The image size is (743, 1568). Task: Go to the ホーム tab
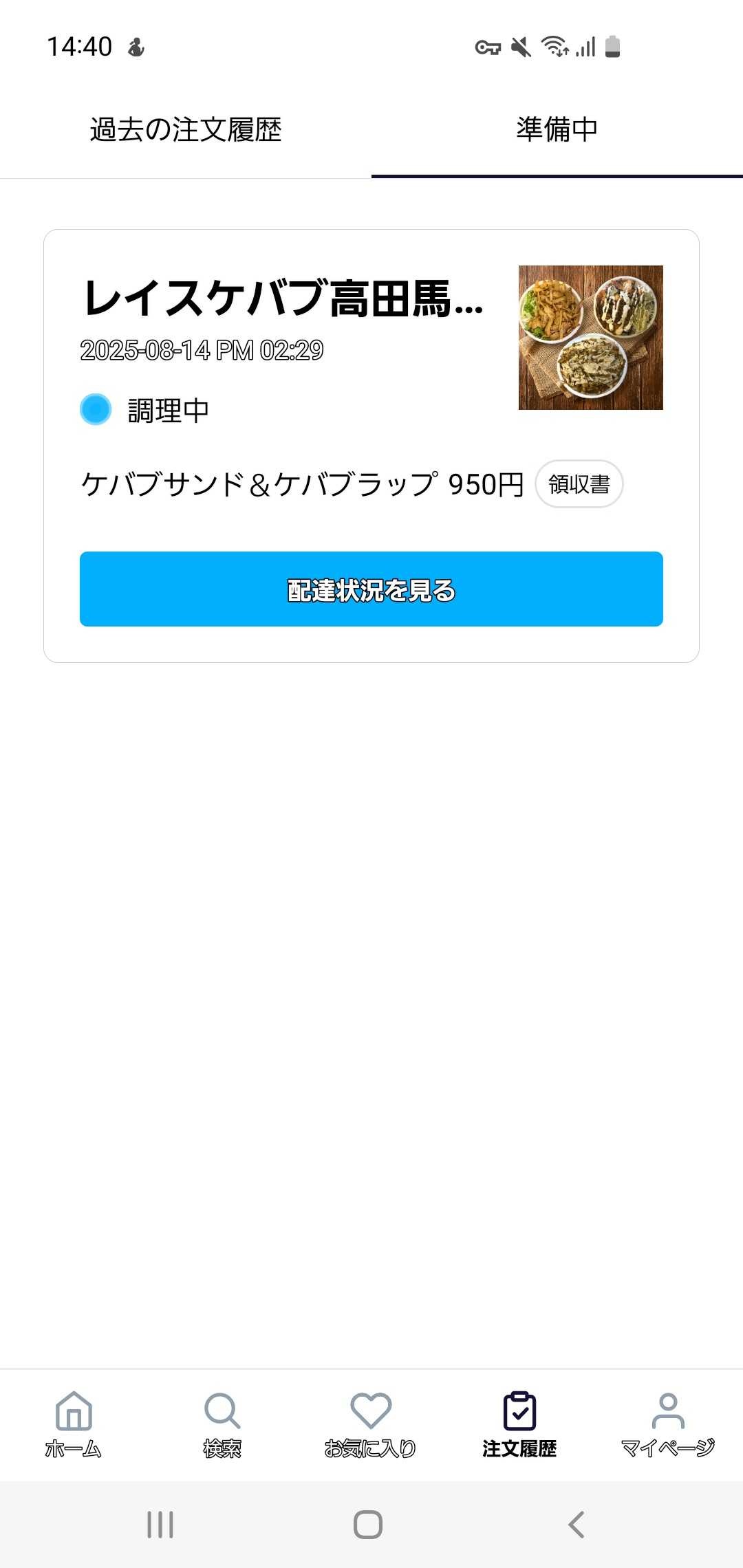coord(74,1424)
